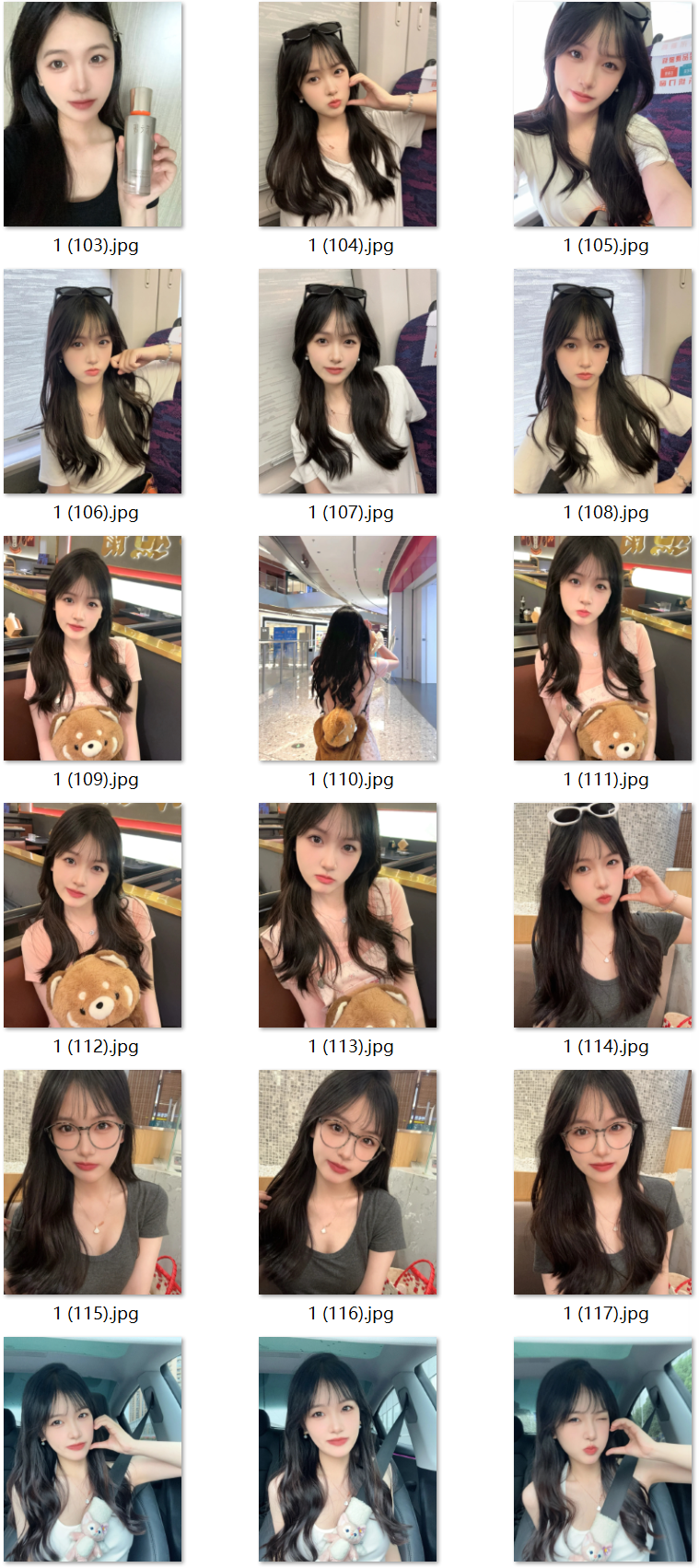Open image file 1 (103).jpg
The width and height of the screenshot is (699, 1568).
(93, 114)
